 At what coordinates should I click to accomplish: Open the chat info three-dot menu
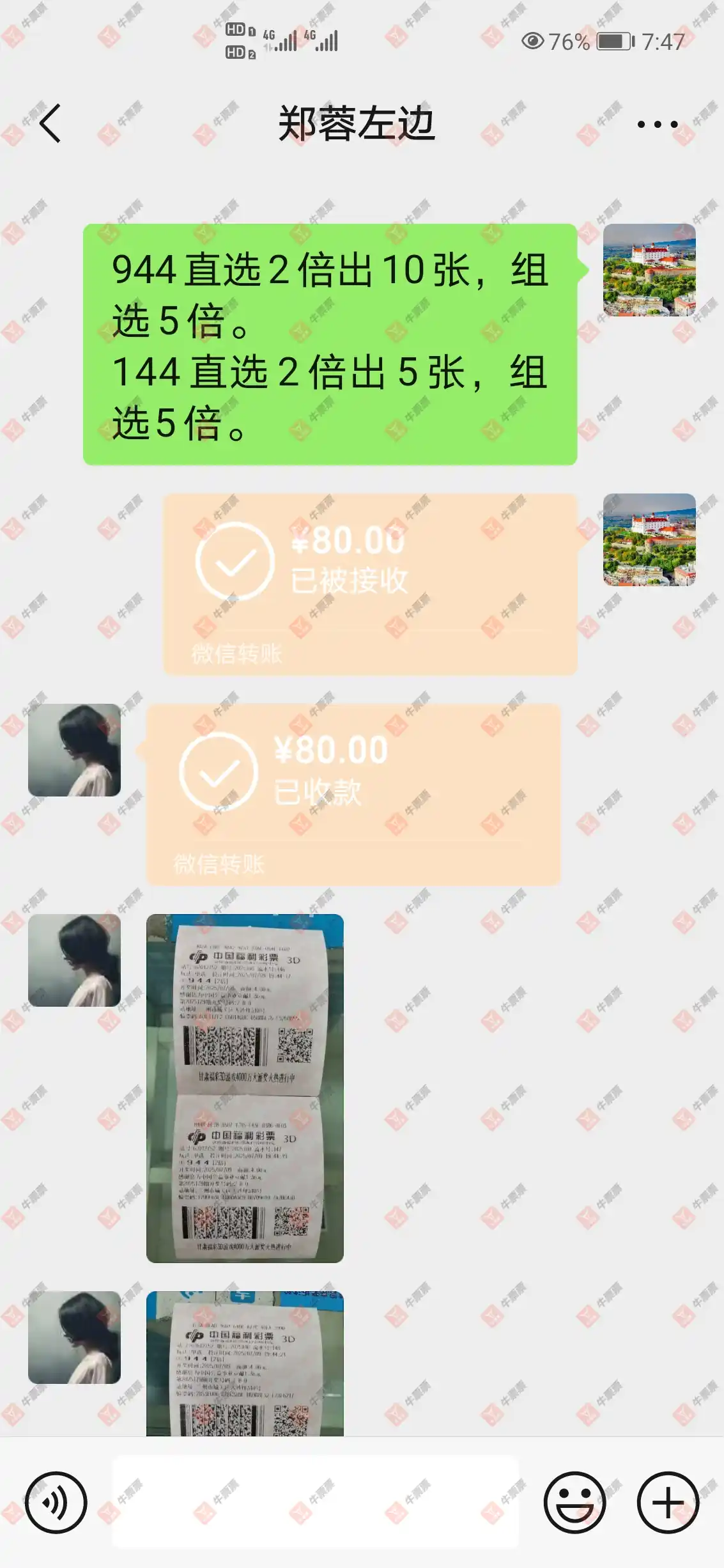point(657,125)
